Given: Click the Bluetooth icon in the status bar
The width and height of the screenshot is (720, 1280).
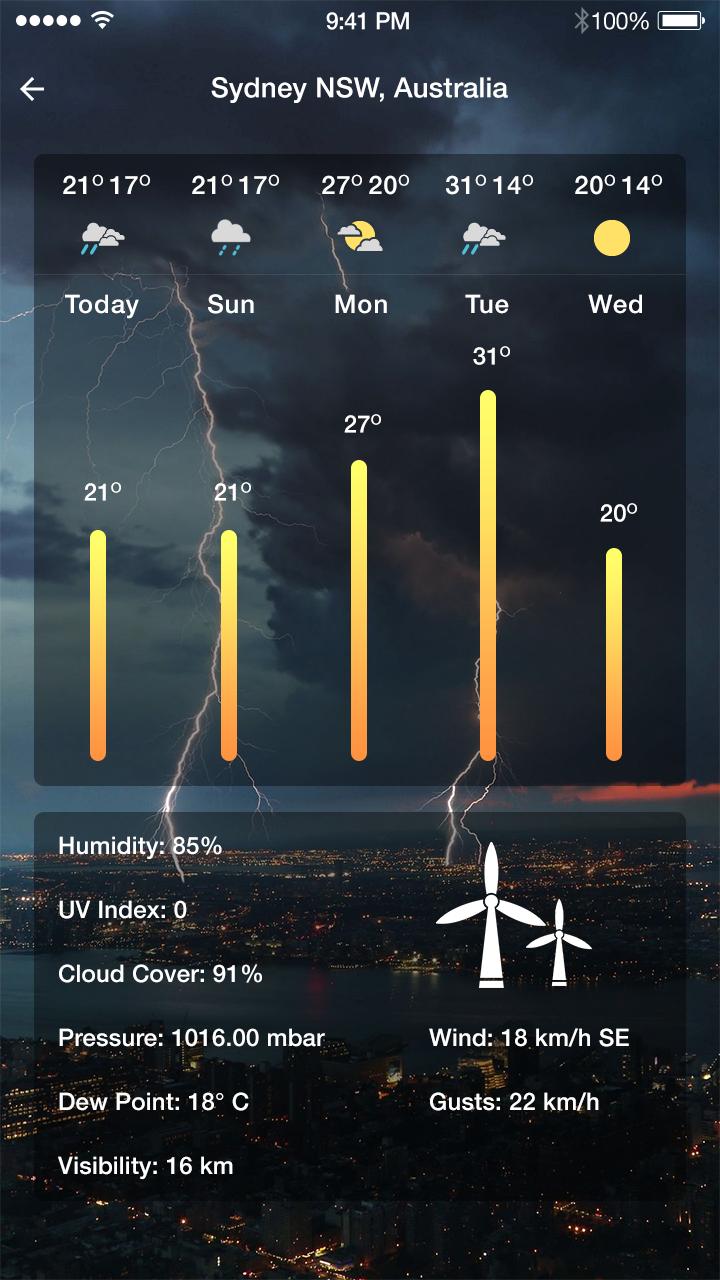Looking at the screenshot, I should click(x=581, y=19).
